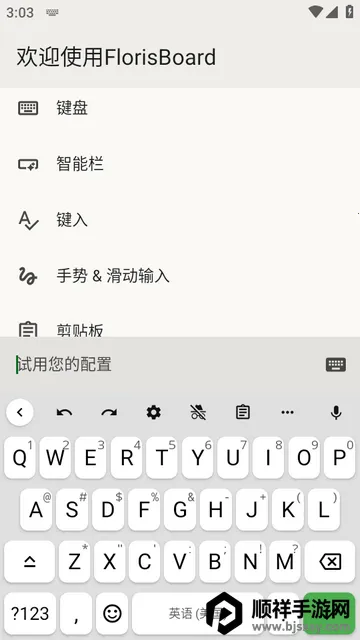The image size is (360, 640).
Task: Collapse the smartbar with the back chevron
Action: (20, 412)
